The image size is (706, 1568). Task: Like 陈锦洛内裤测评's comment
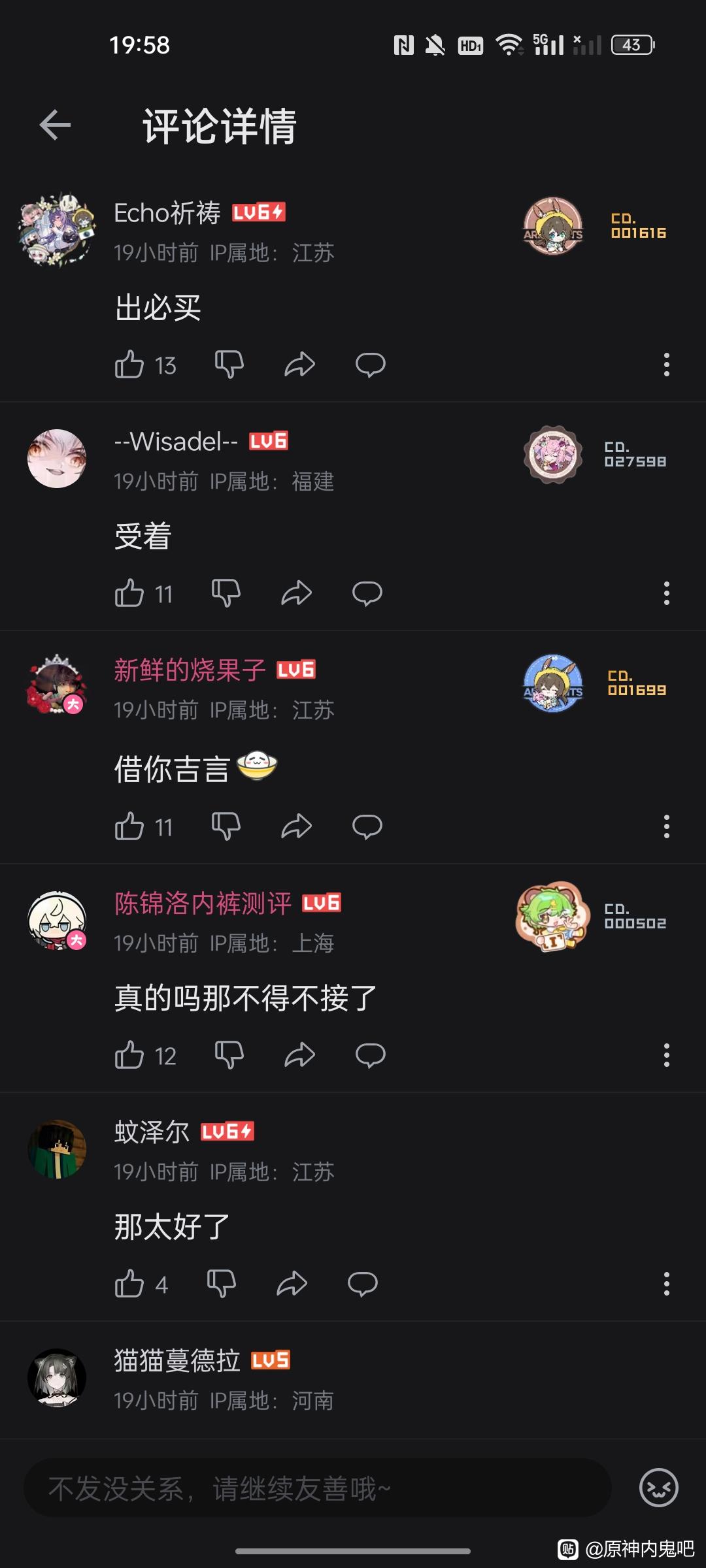click(x=129, y=1055)
